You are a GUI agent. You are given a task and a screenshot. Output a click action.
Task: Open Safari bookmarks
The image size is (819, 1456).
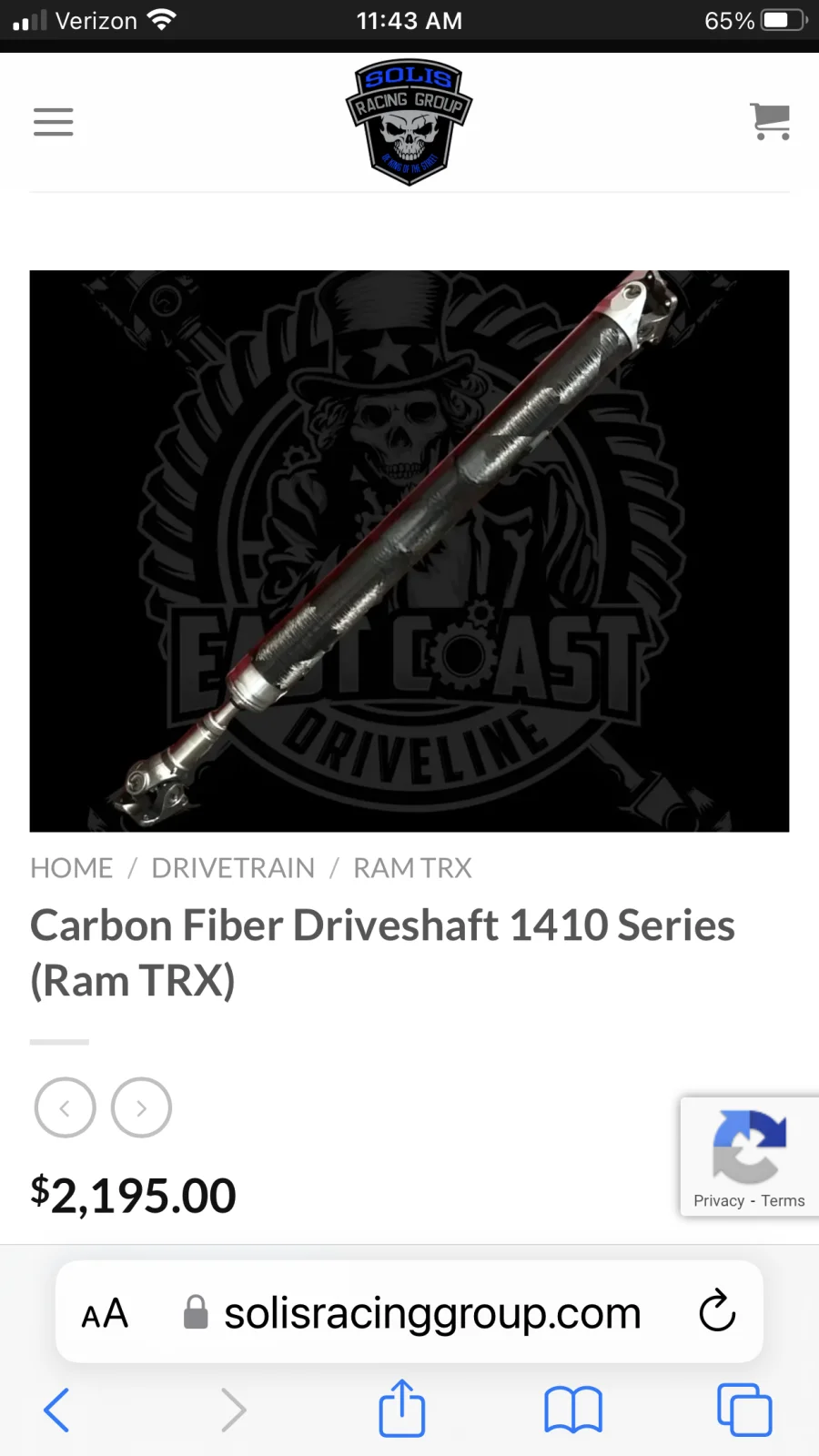572,1410
